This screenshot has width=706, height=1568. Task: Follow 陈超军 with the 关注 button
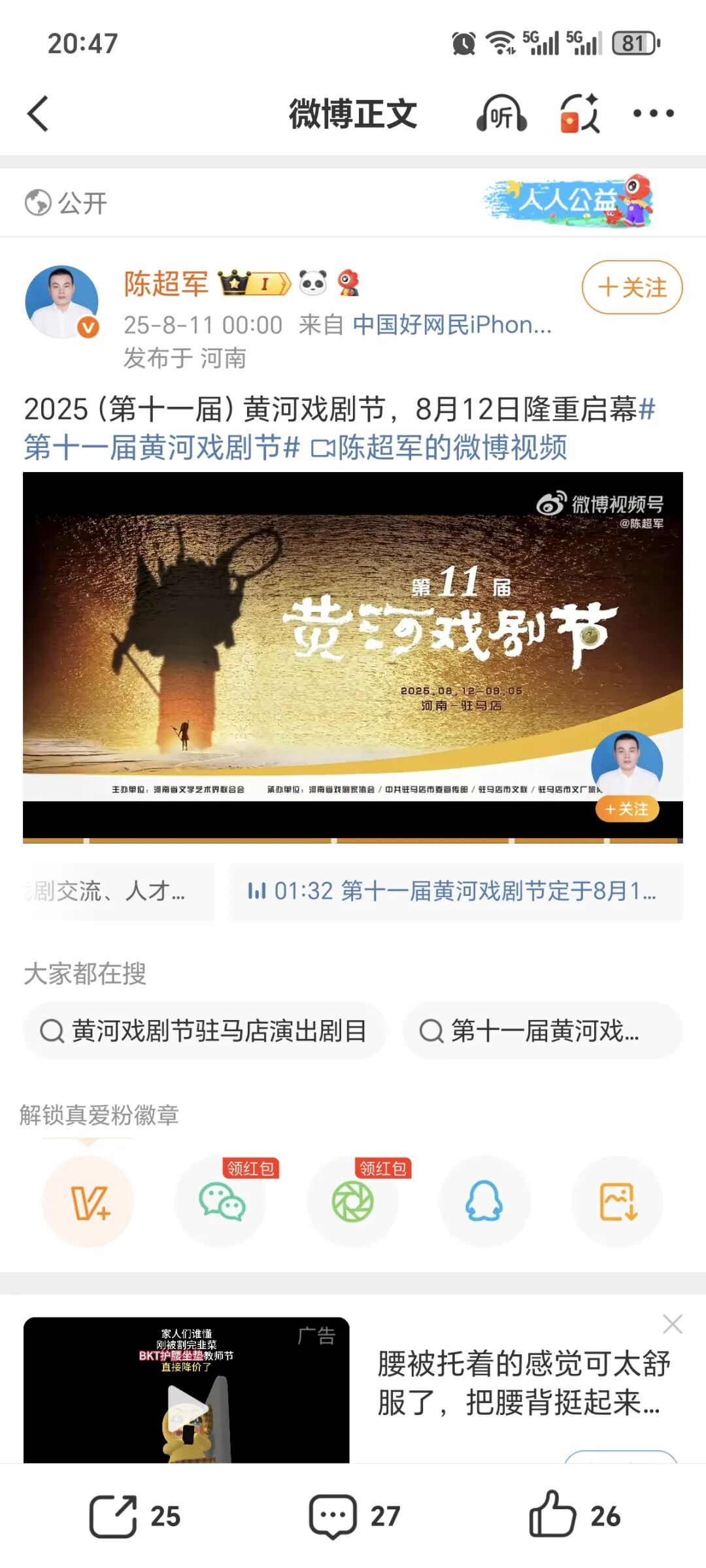tap(631, 287)
